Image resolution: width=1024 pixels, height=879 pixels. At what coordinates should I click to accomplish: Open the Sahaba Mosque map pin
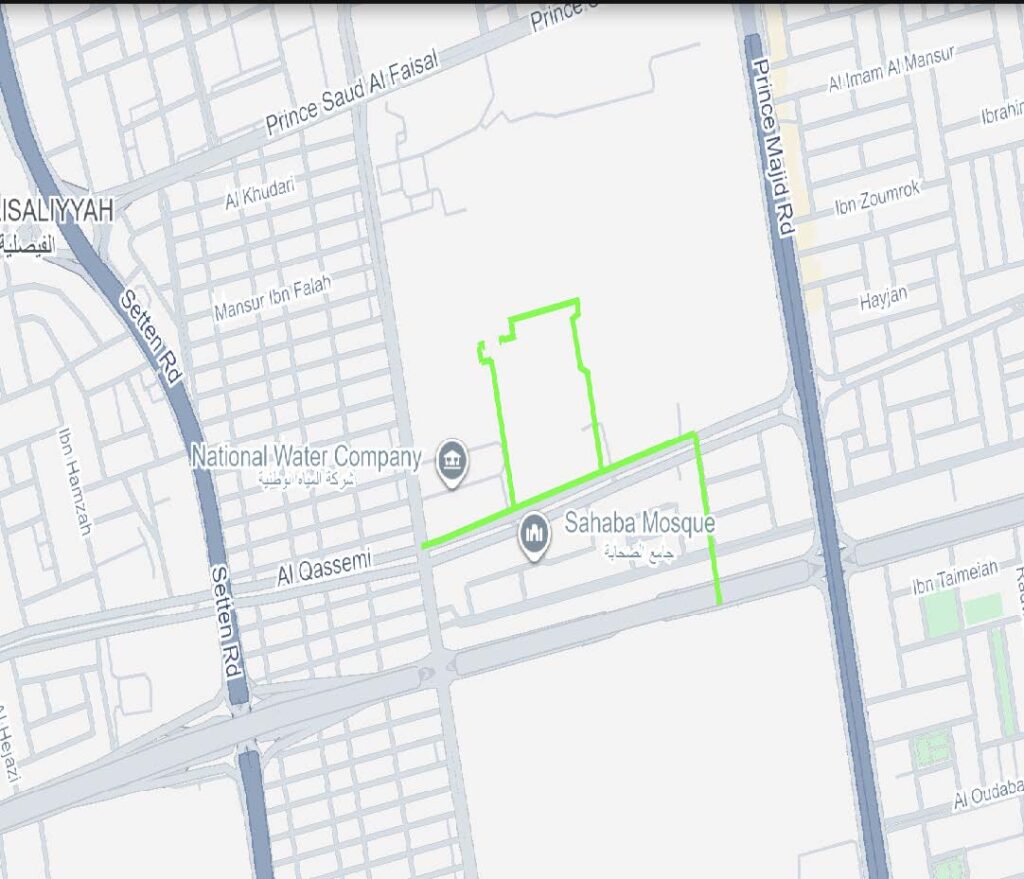535,532
